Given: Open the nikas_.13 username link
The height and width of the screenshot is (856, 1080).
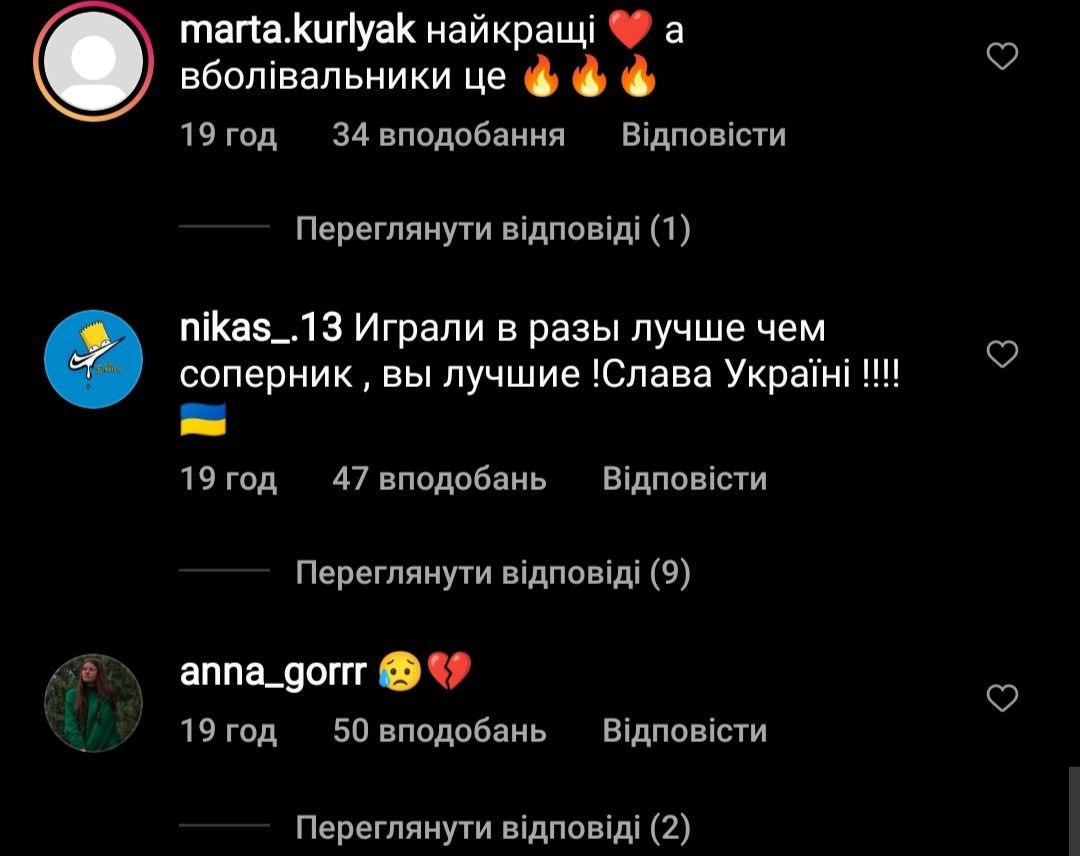Looking at the screenshot, I should tap(262, 327).
